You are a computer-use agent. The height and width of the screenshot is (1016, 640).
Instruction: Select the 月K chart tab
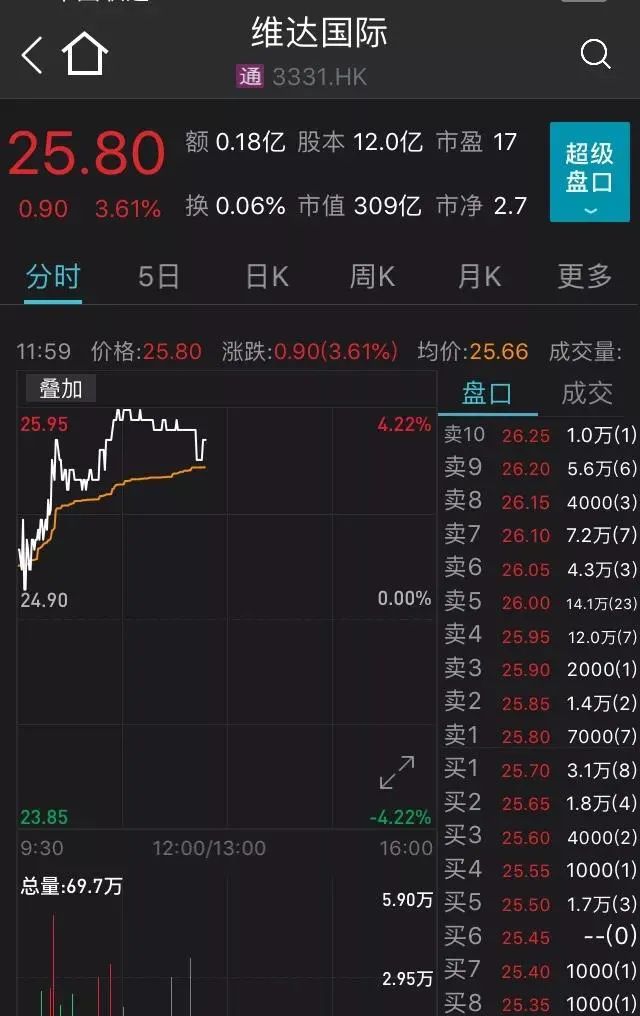pyautogui.click(x=479, y=277)
